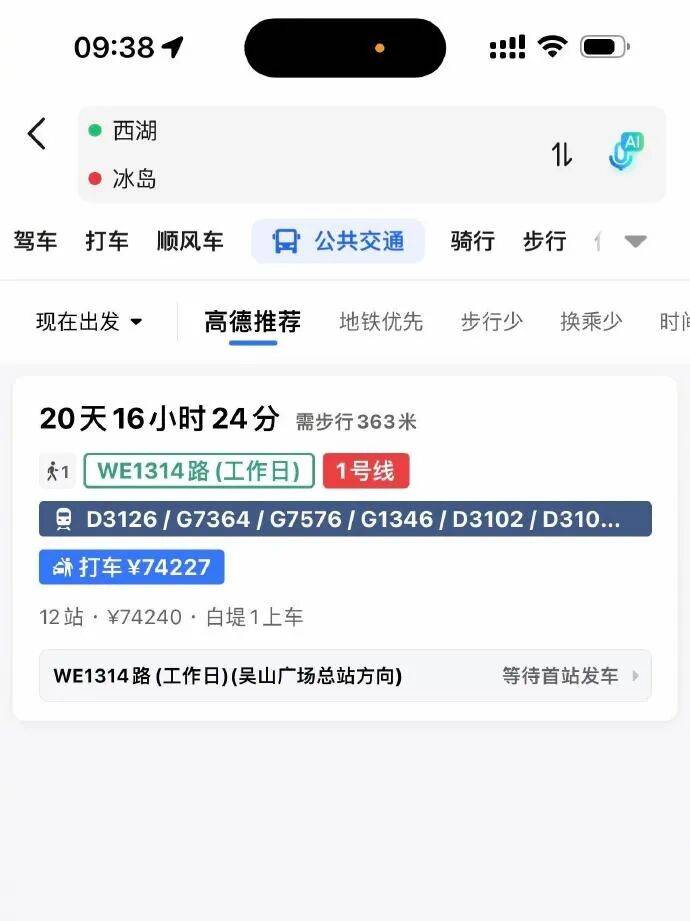Sort routes by 步行少
Viewport: 690px width, 921px height.
click(x=491, y=321)
